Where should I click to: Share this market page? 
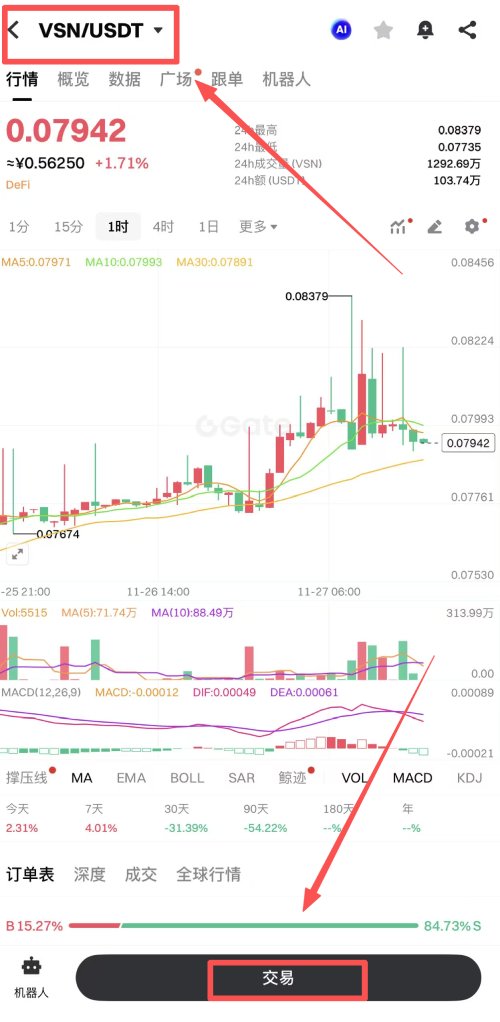point(467,30)
